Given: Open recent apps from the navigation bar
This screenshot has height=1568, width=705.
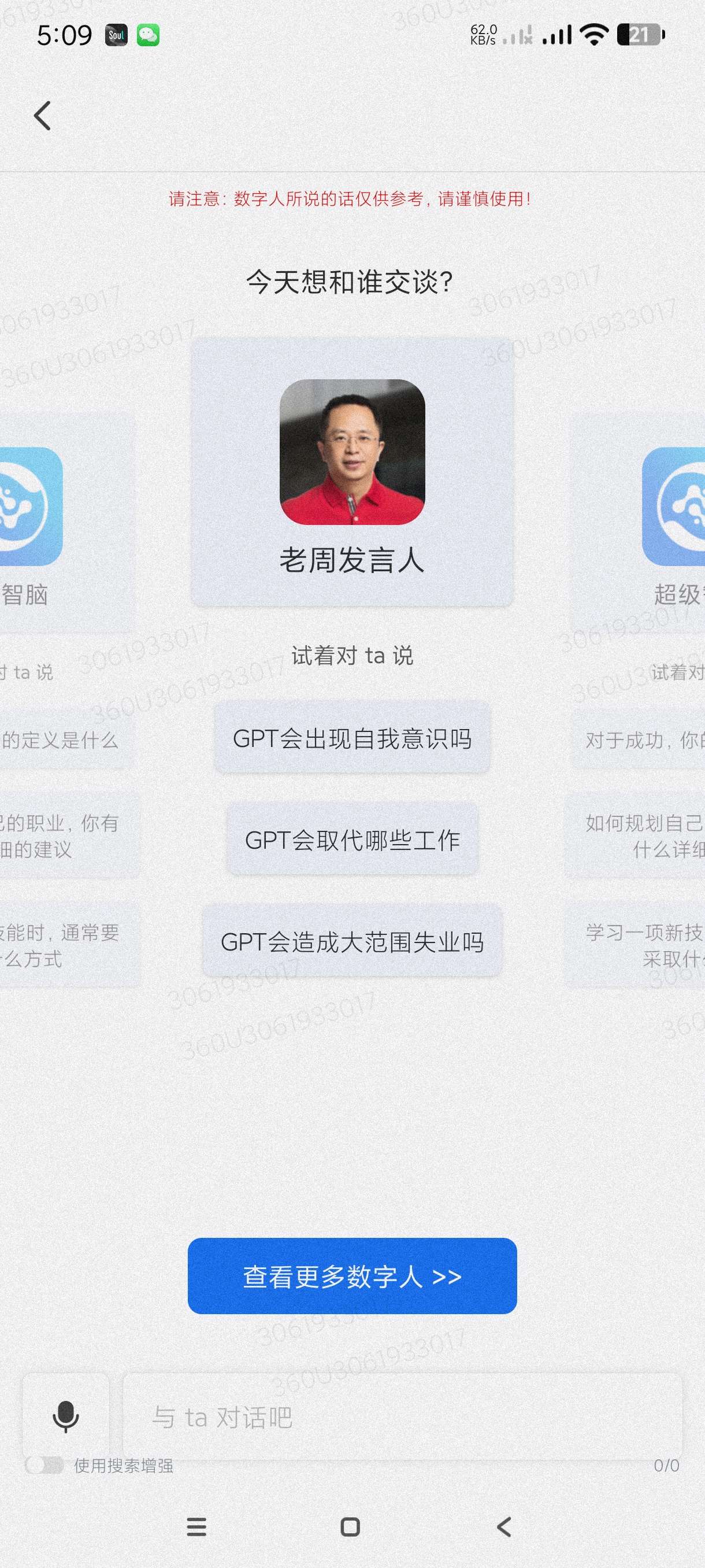Looking at the screenshot, I should 196,1526.
